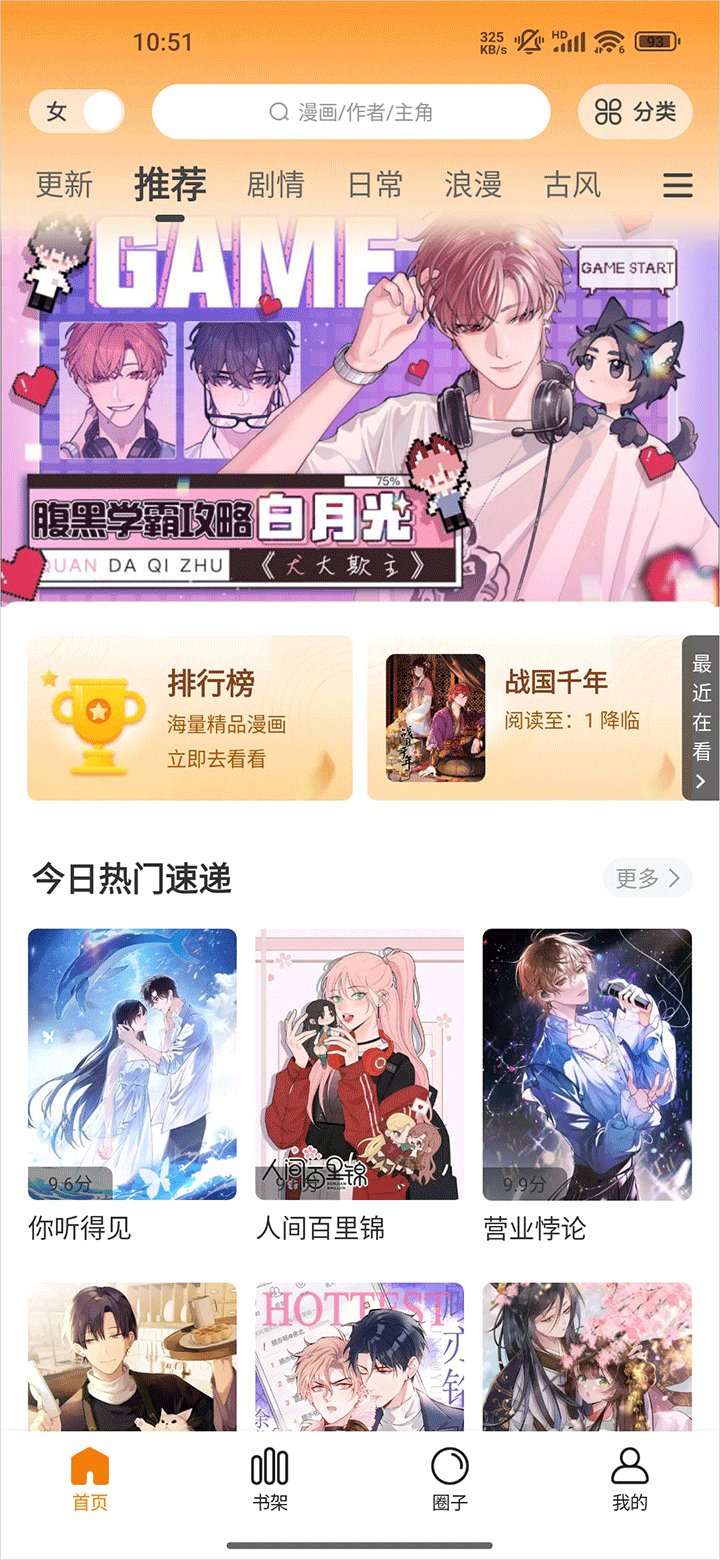Switch to the 浪漫 tab
Image resolution: width=720 pixels, height=1560 pixels.
(473, 185)
